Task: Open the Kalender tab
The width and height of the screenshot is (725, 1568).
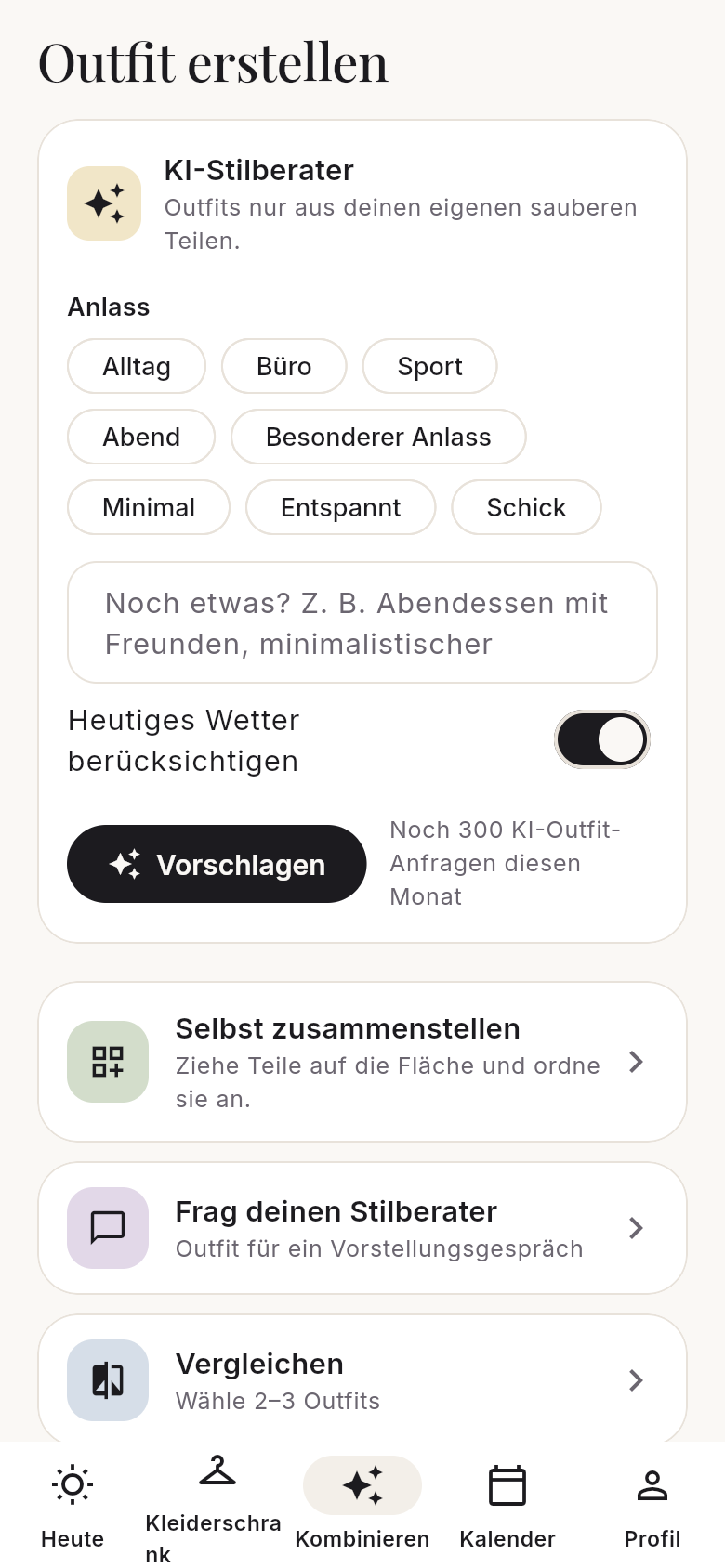Action: pos(507,1505)
